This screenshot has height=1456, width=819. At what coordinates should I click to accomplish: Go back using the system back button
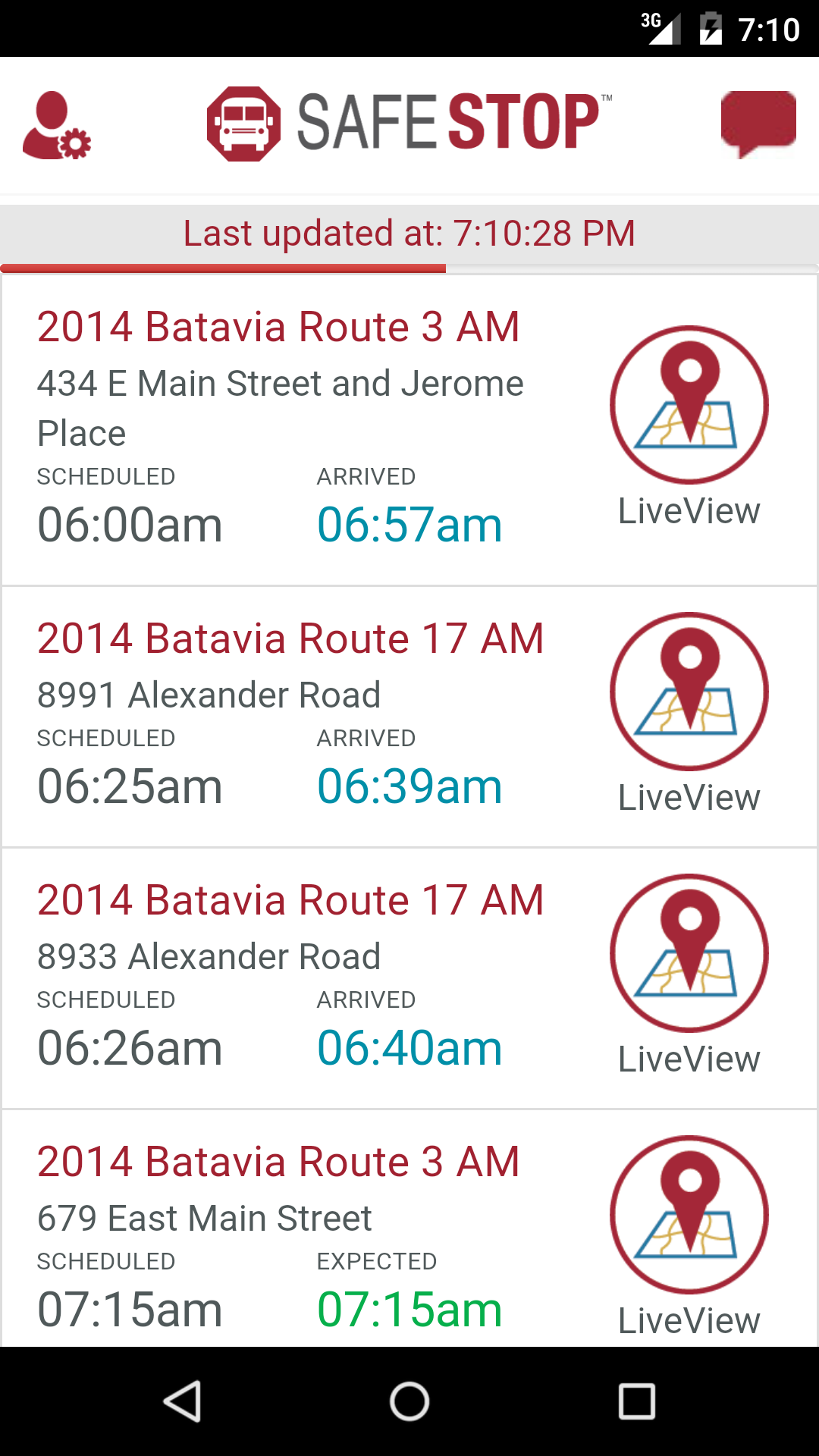point(182,1401)
